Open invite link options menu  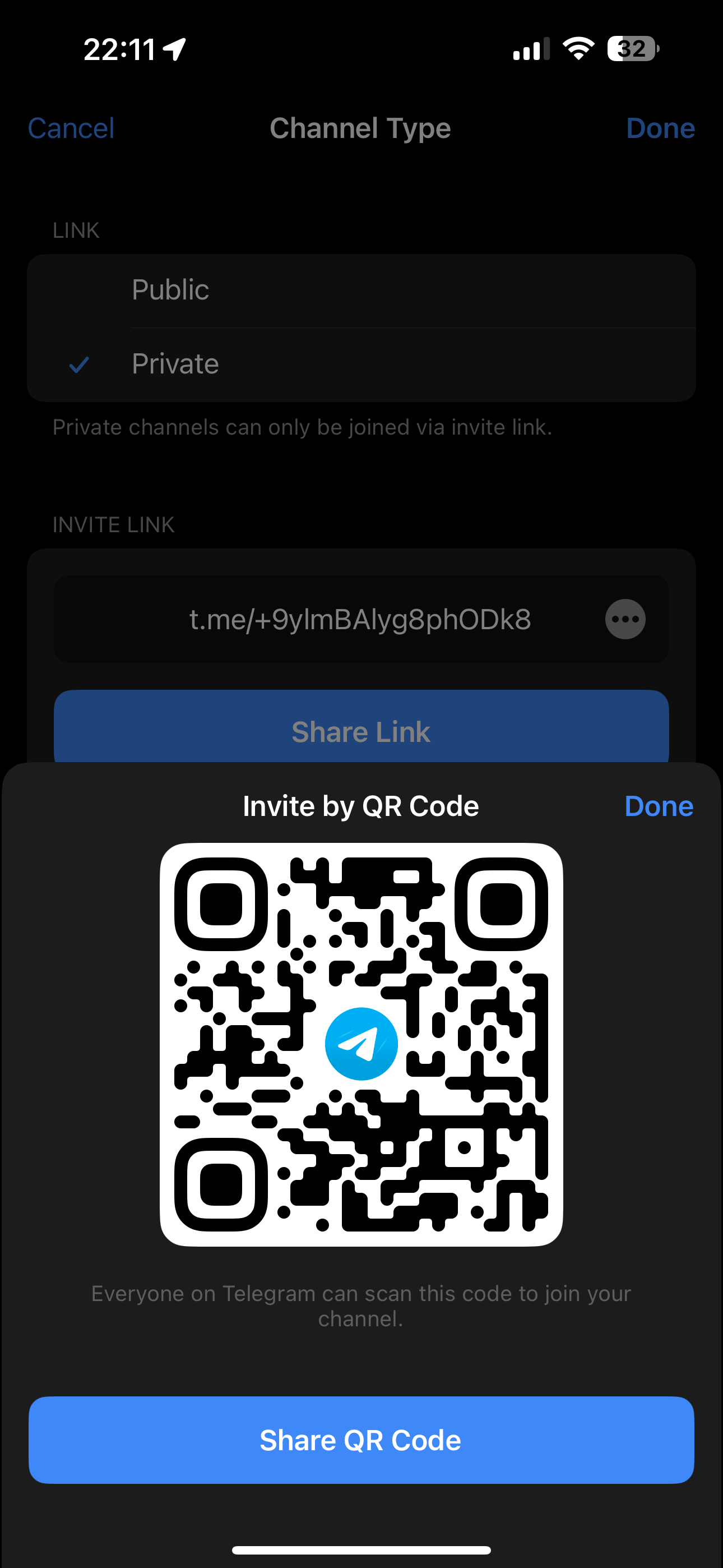click(625, 619)
